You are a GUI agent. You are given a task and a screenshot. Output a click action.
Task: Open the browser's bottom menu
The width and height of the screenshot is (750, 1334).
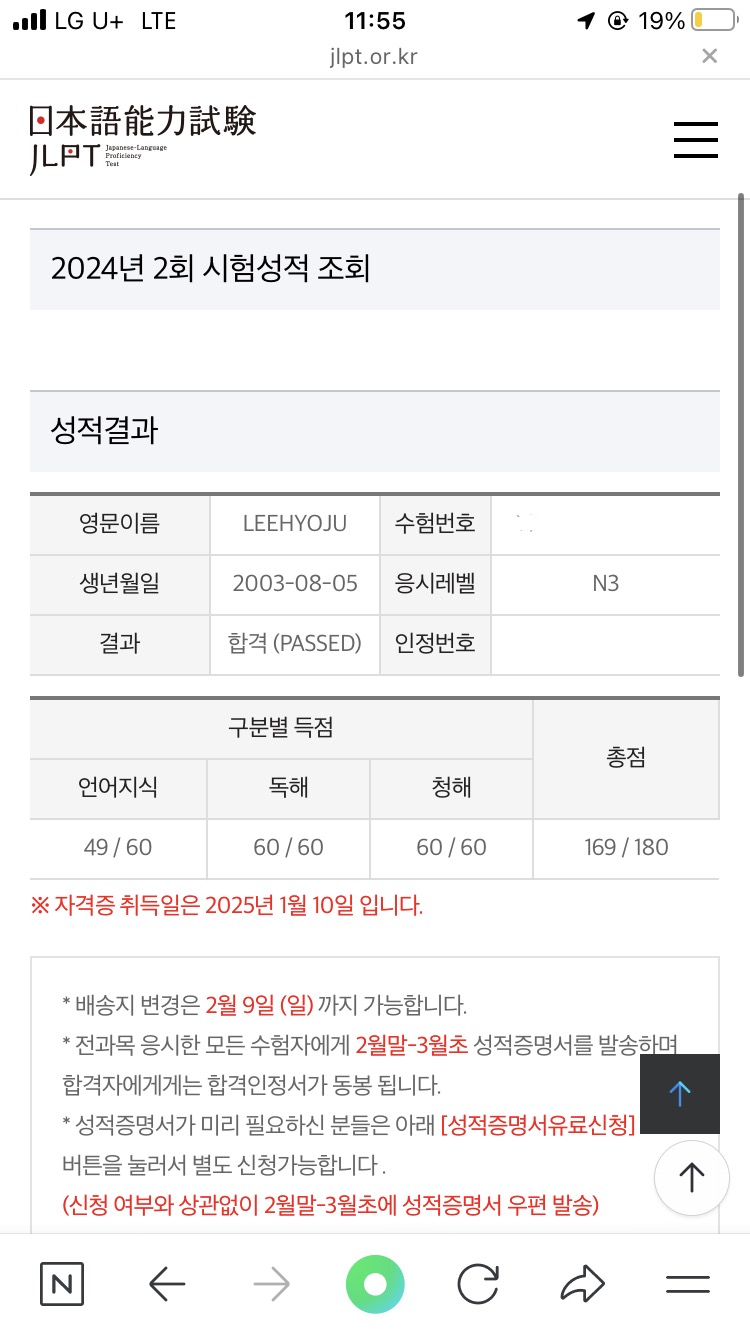click(687, 1284)
